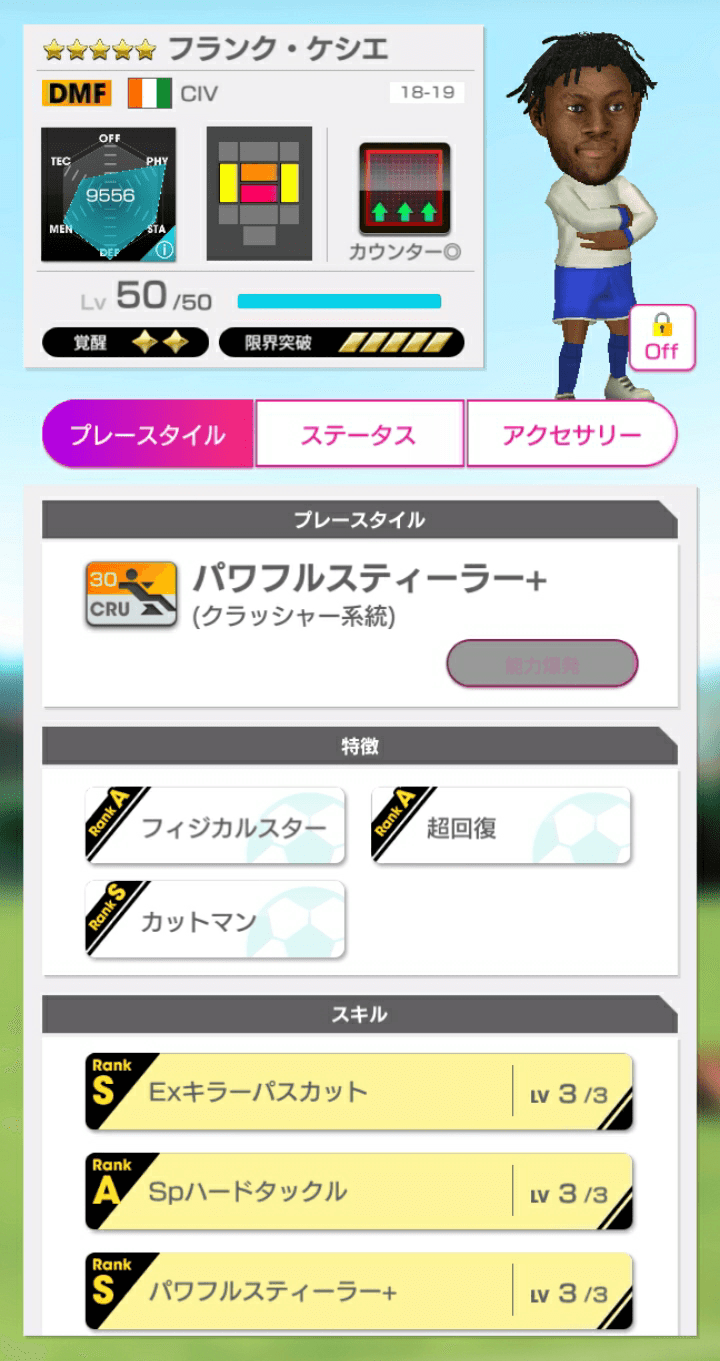The width and height of the screenshot is (720, 1361).
Task: View the 超回復 trait details
Action: click(501, 826)
